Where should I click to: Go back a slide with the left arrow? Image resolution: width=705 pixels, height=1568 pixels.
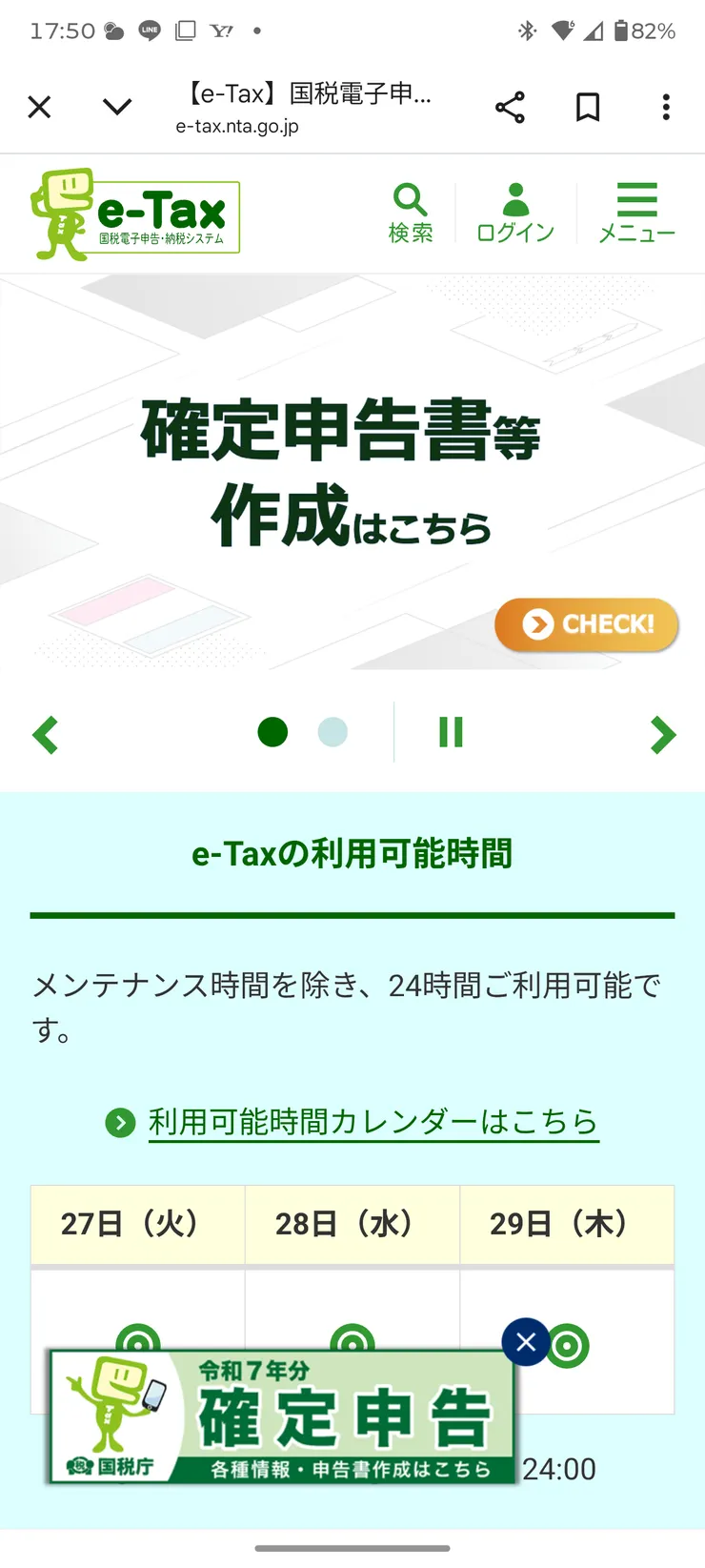tap(44, 734)
